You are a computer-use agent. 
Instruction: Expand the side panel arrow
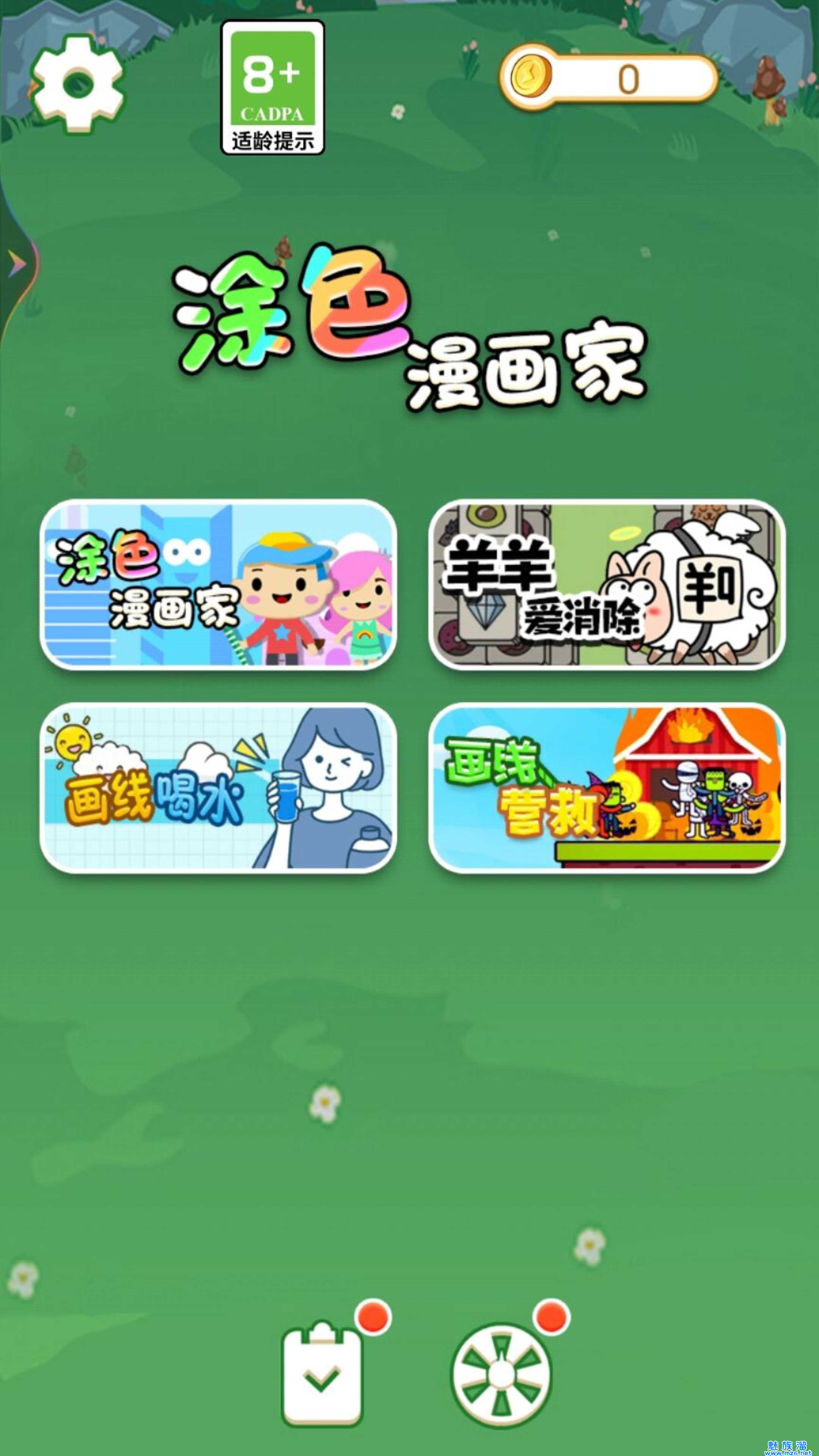click(x=17, y=264)
